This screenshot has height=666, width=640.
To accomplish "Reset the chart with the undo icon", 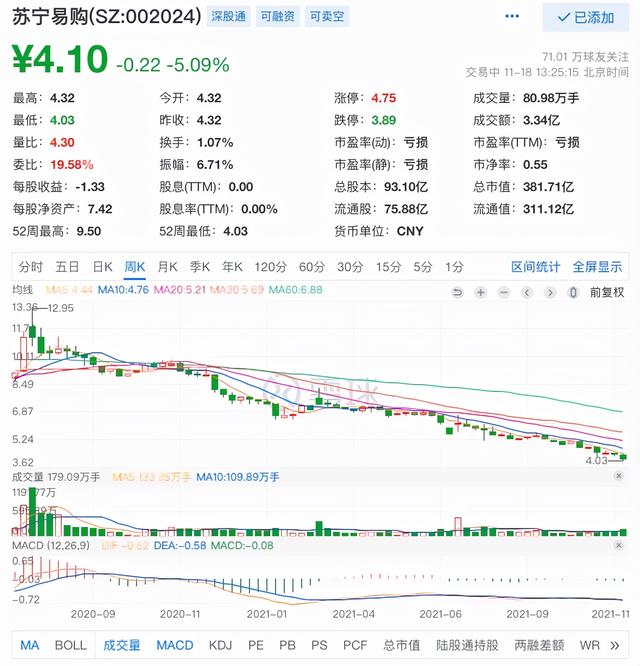I will pyautogui.click(x=457, y=292).
